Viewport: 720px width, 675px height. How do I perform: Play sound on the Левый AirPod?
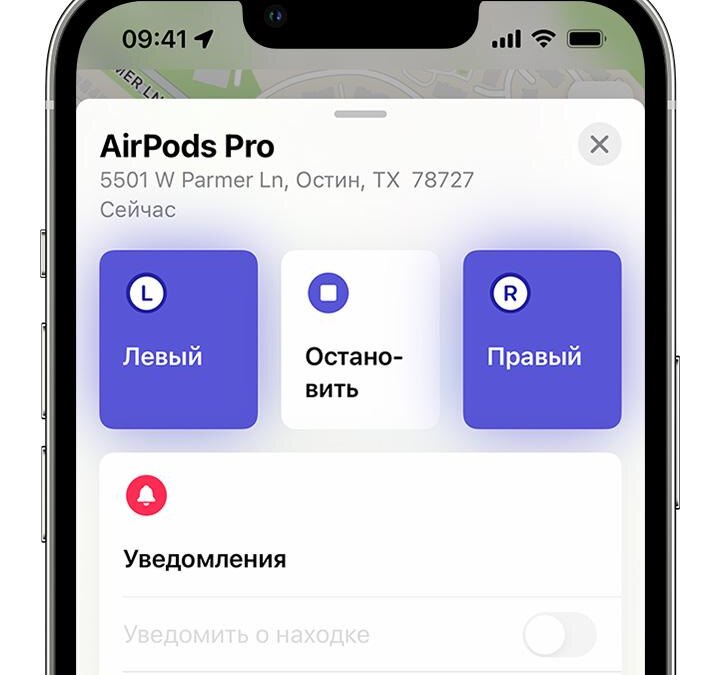[x=179, y=339]
